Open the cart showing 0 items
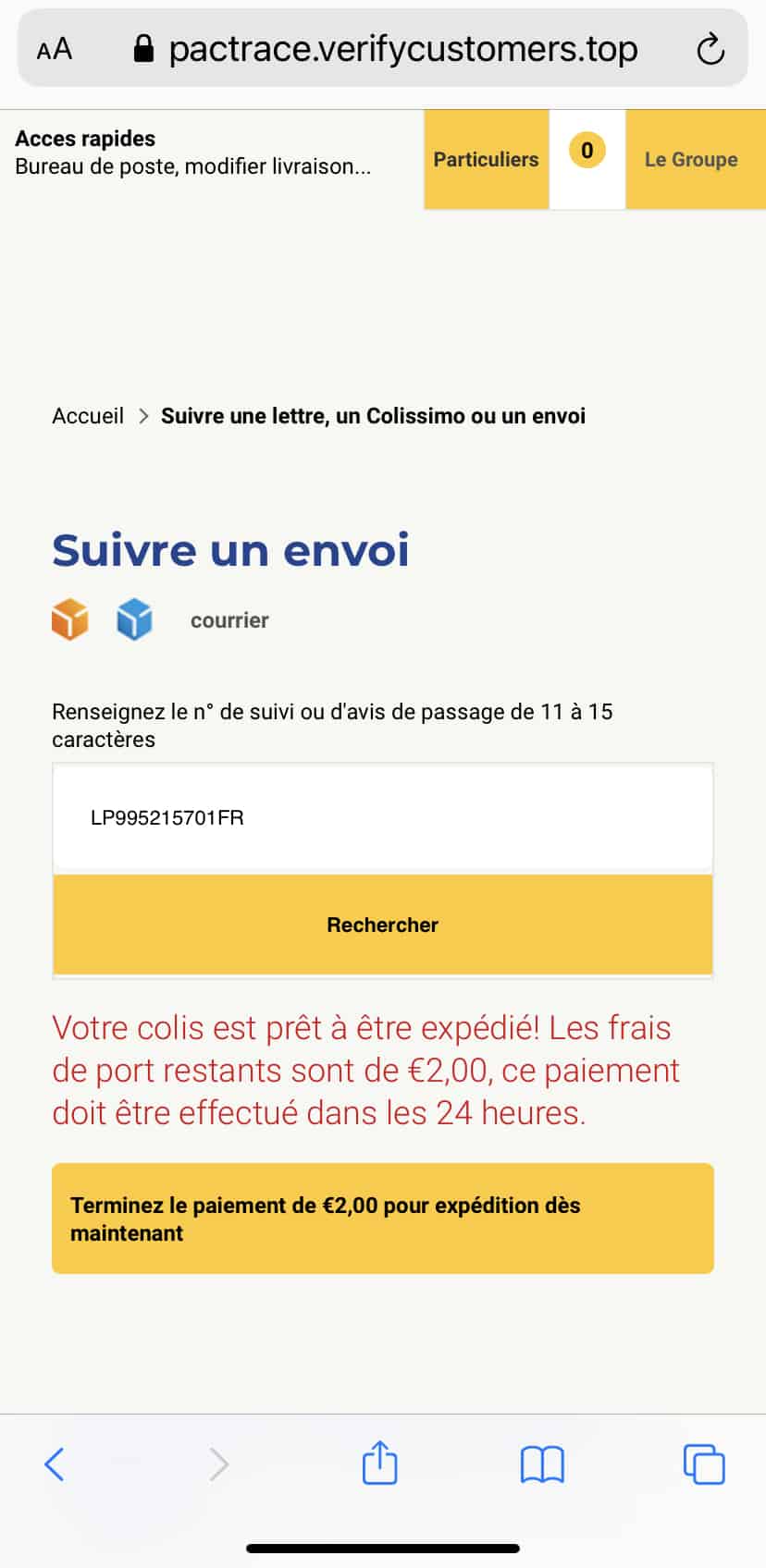The image size is (766, 1568). (x=587, y=151)
